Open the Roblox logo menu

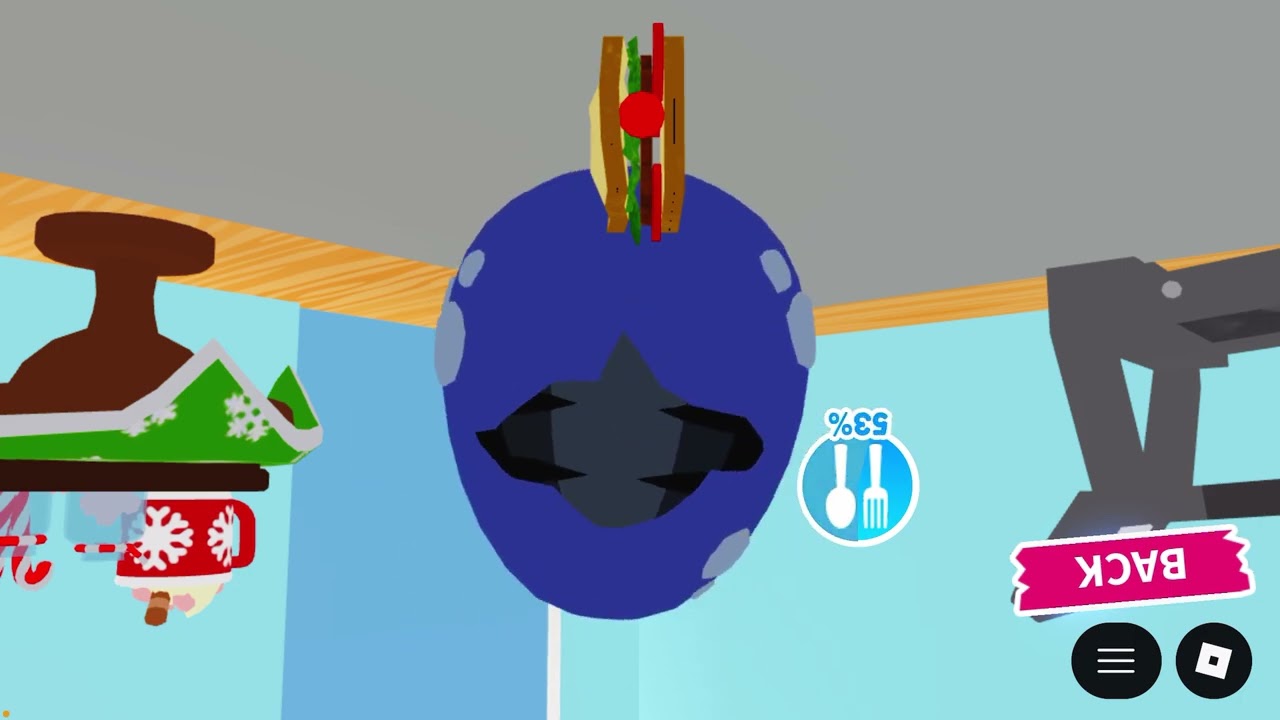tap(1213, 661)
